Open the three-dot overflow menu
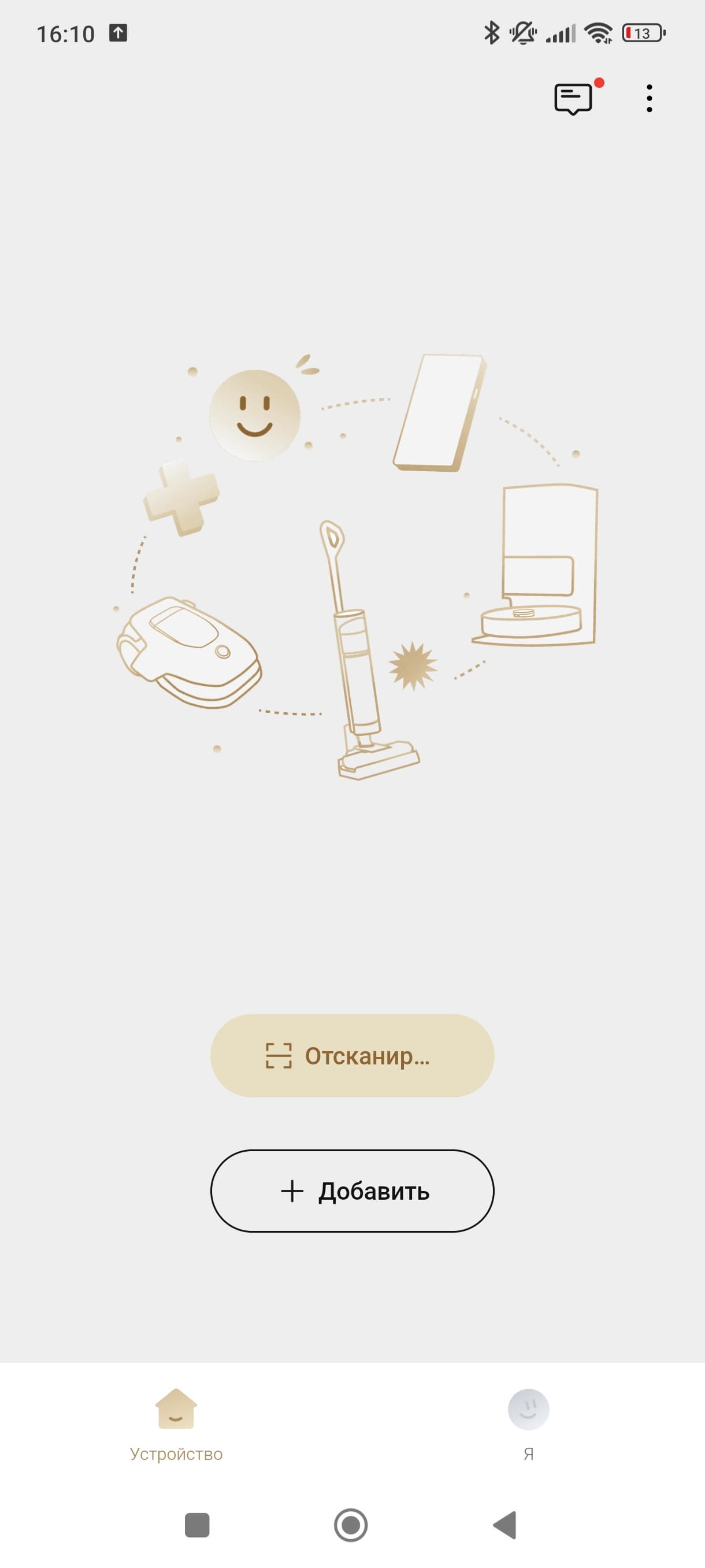 [x=649, y=99]
